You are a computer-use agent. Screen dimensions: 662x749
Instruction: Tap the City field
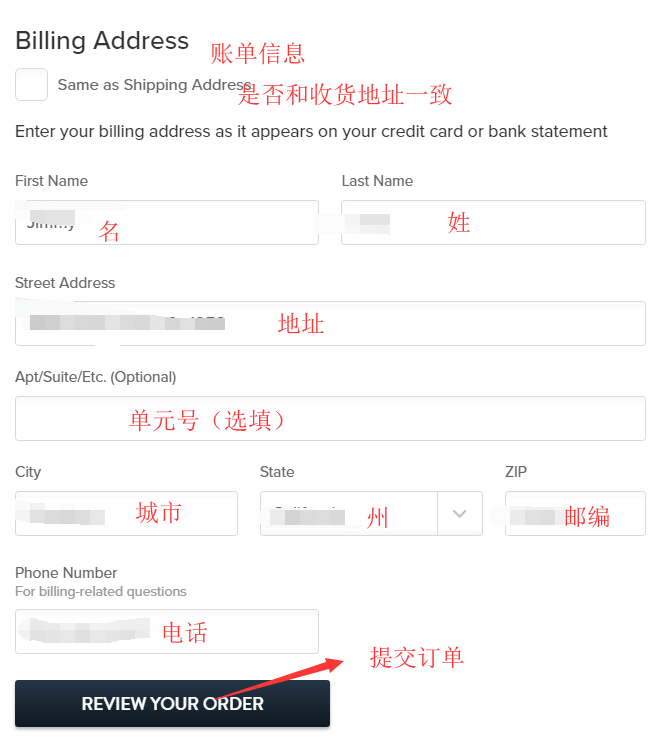point(126,514)
